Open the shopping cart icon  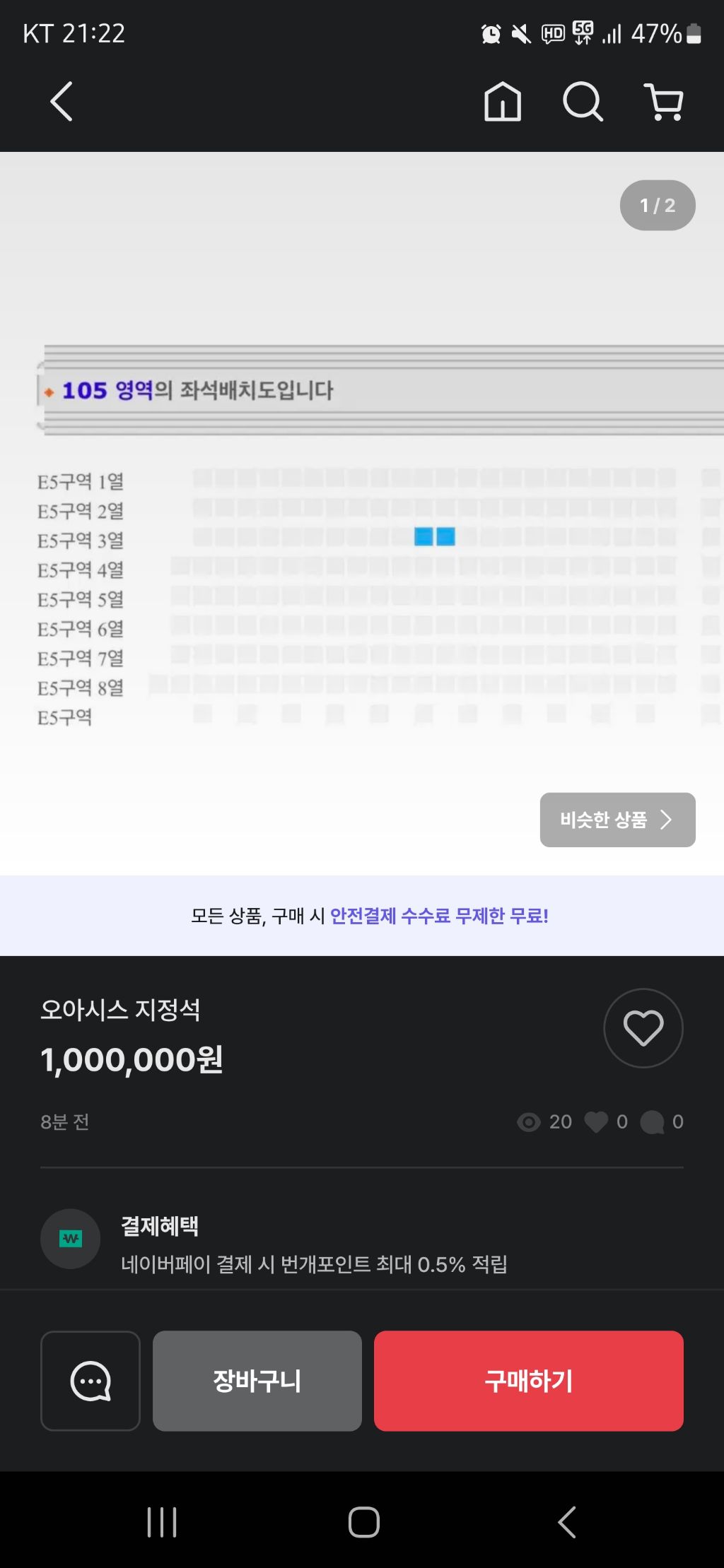tap(663, 102)
